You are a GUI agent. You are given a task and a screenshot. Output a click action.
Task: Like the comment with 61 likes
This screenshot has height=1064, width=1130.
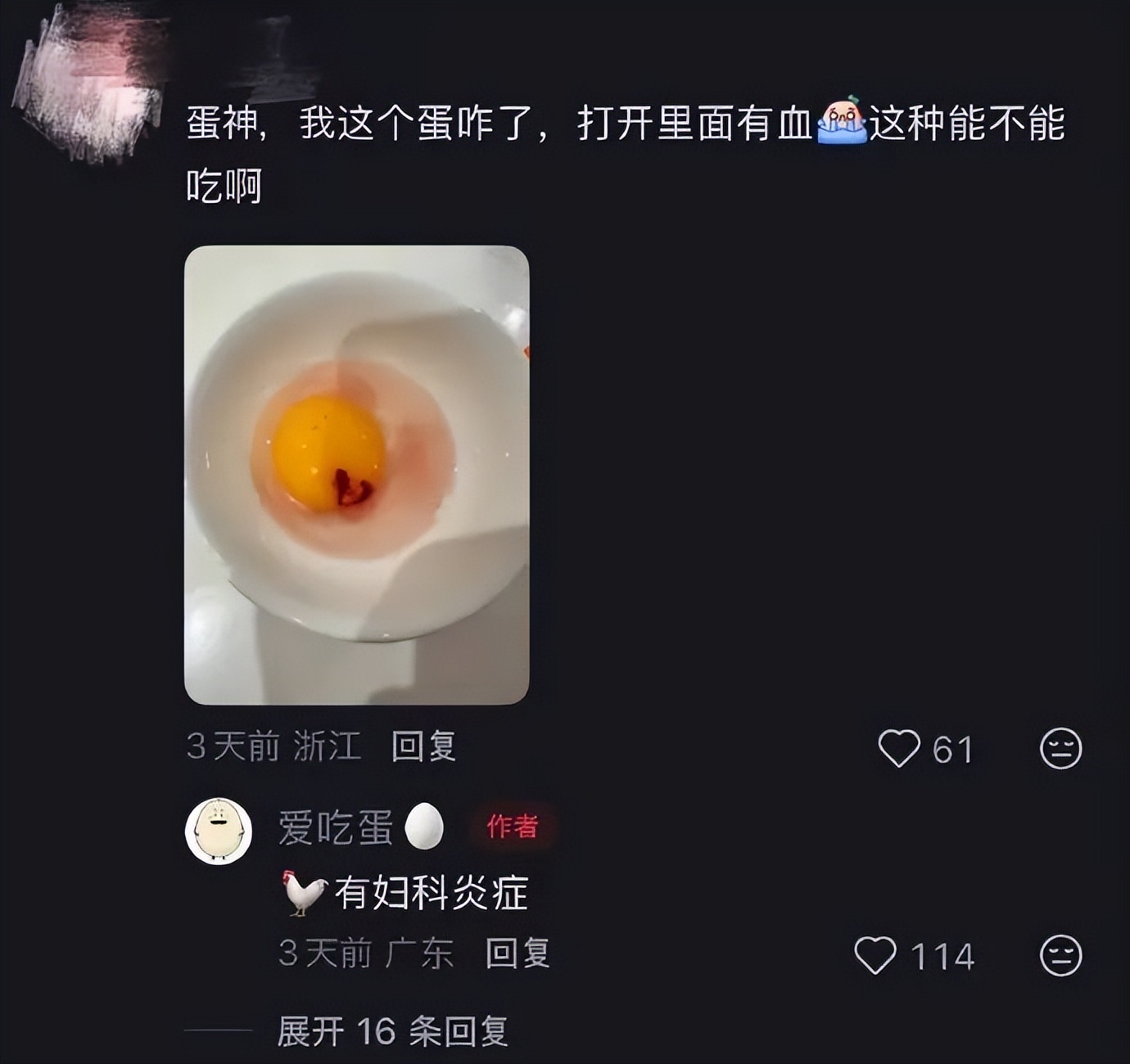point(899,748)
